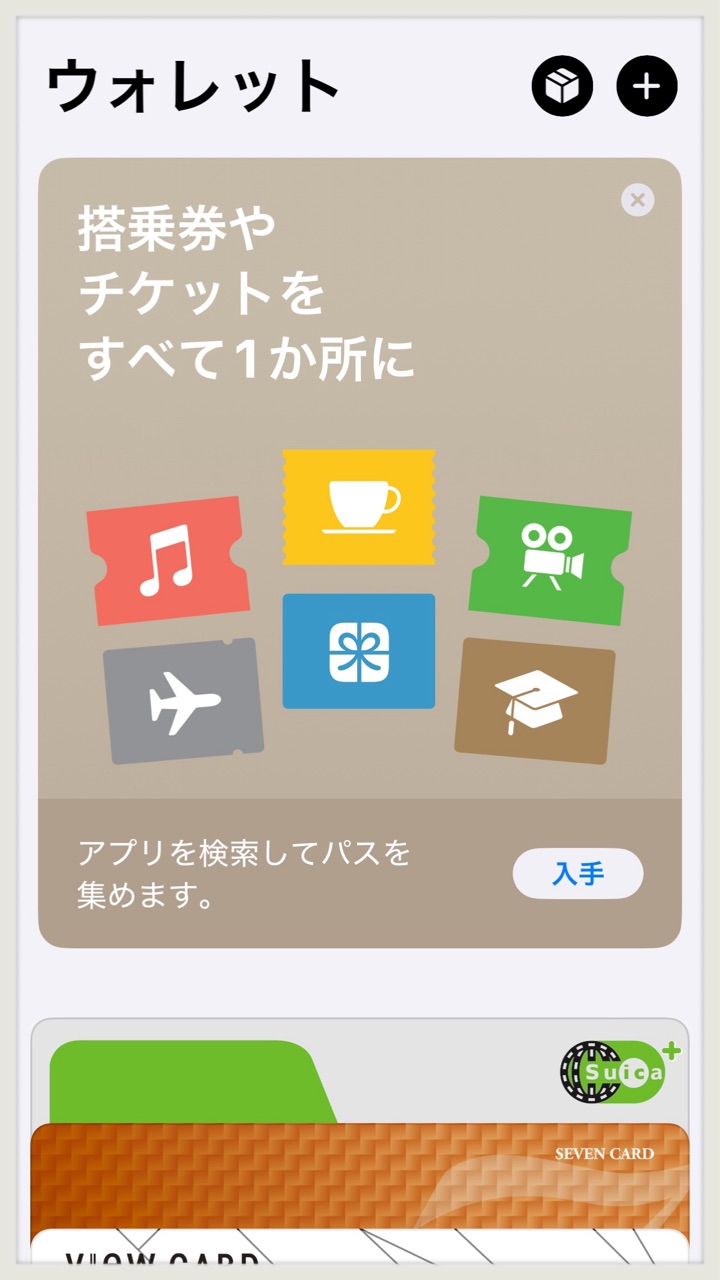Viewport: 720px width, 1280px height.
Task: Add a new card with plus button
Action: tap(647, 87)
